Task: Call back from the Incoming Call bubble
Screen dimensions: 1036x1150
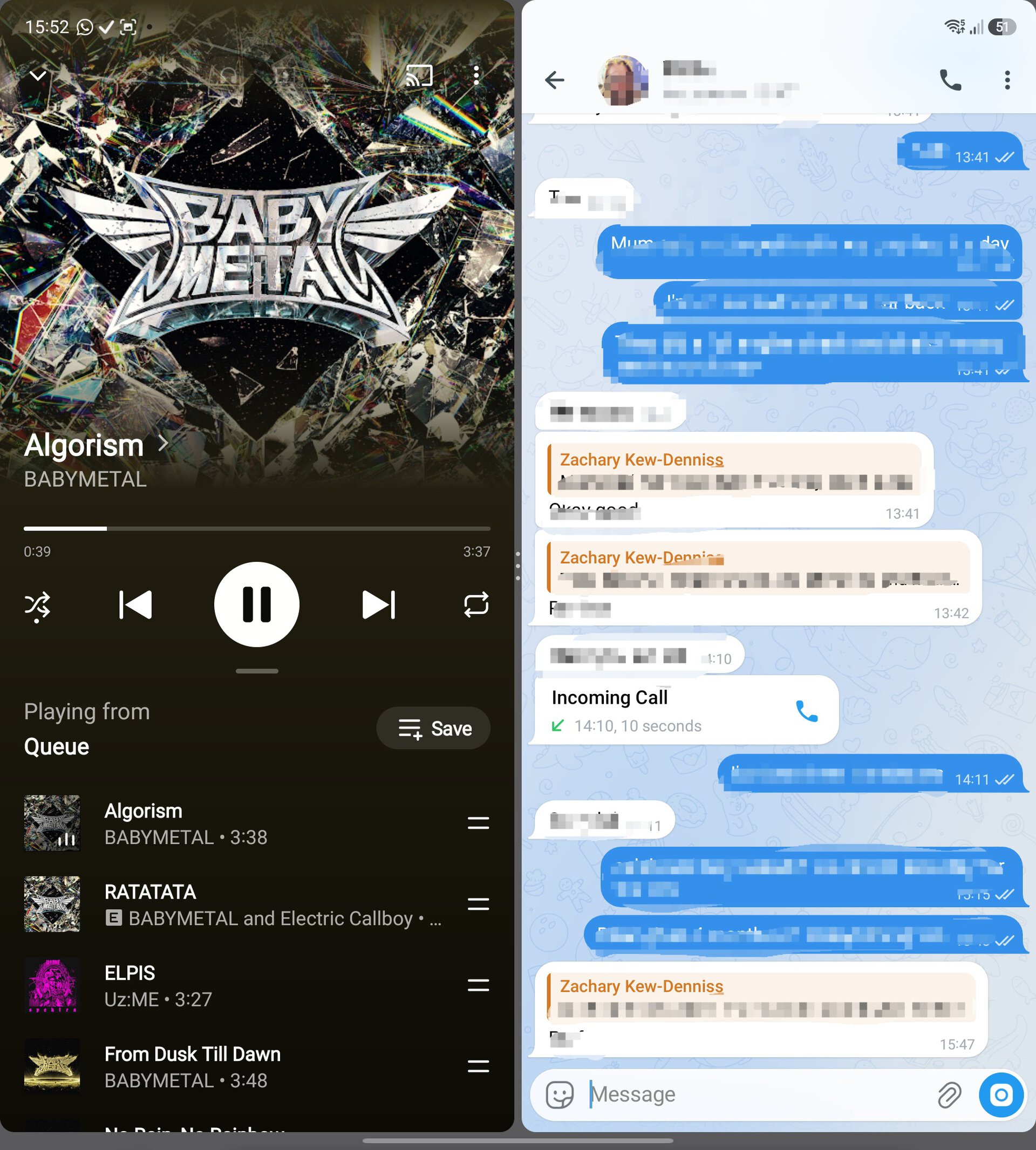Action: tap(806, 711)
